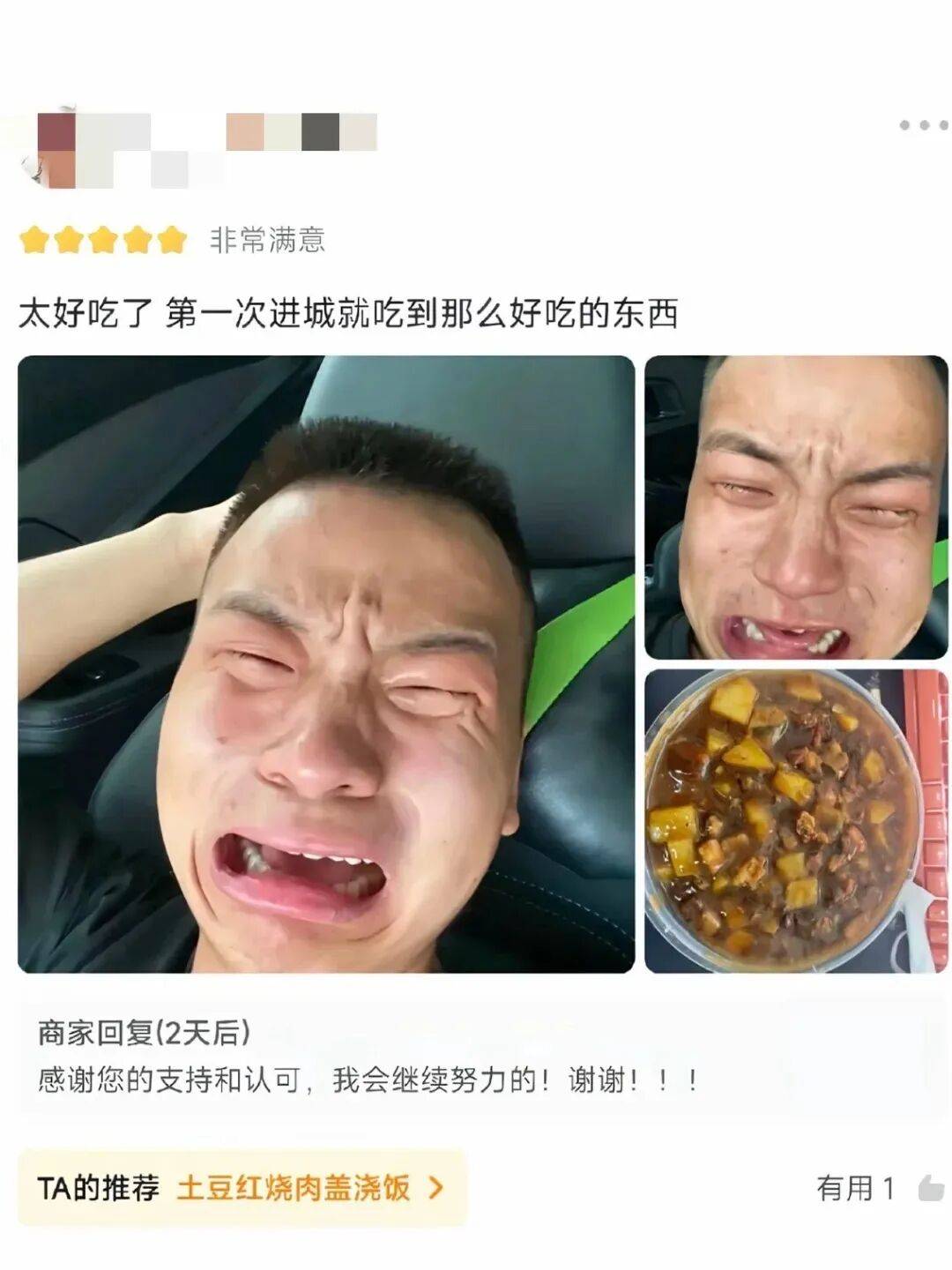This screenshot has width=952, height=1270.
Task: Open the large review photo
Action: click(x=326, y=663)
